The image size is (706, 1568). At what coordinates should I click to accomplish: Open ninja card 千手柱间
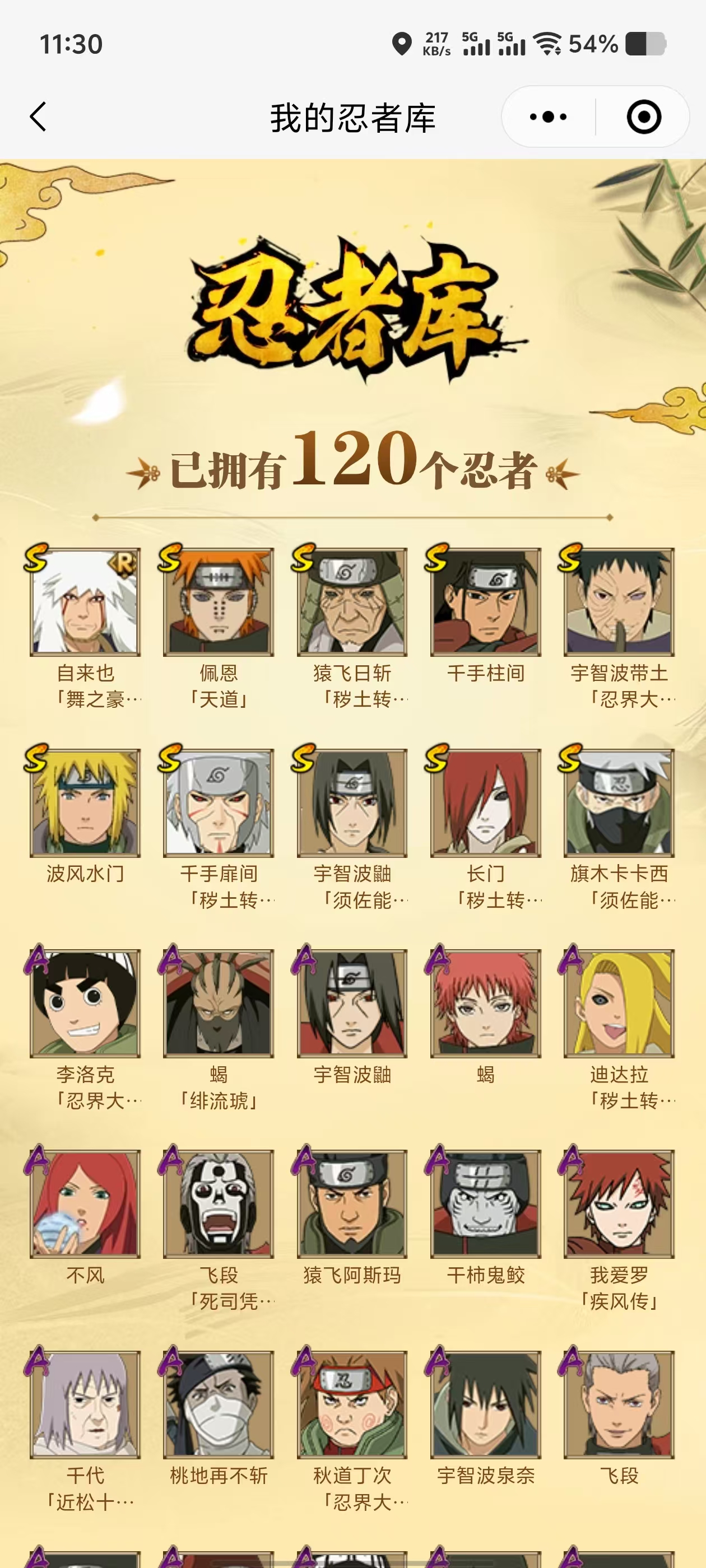click(485, 601)
